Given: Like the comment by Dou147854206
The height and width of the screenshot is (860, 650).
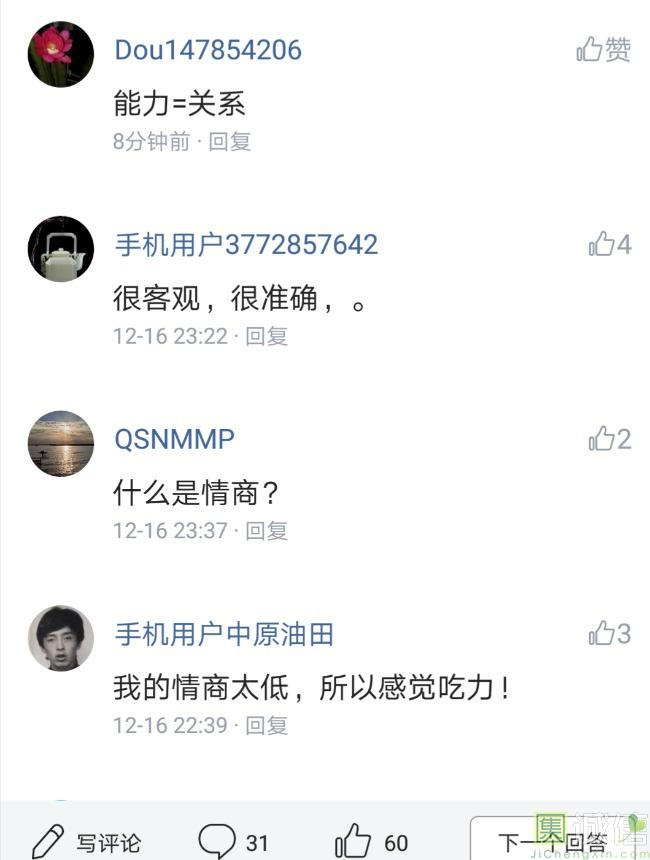Looking at the screenshot, I should (604, 50).
